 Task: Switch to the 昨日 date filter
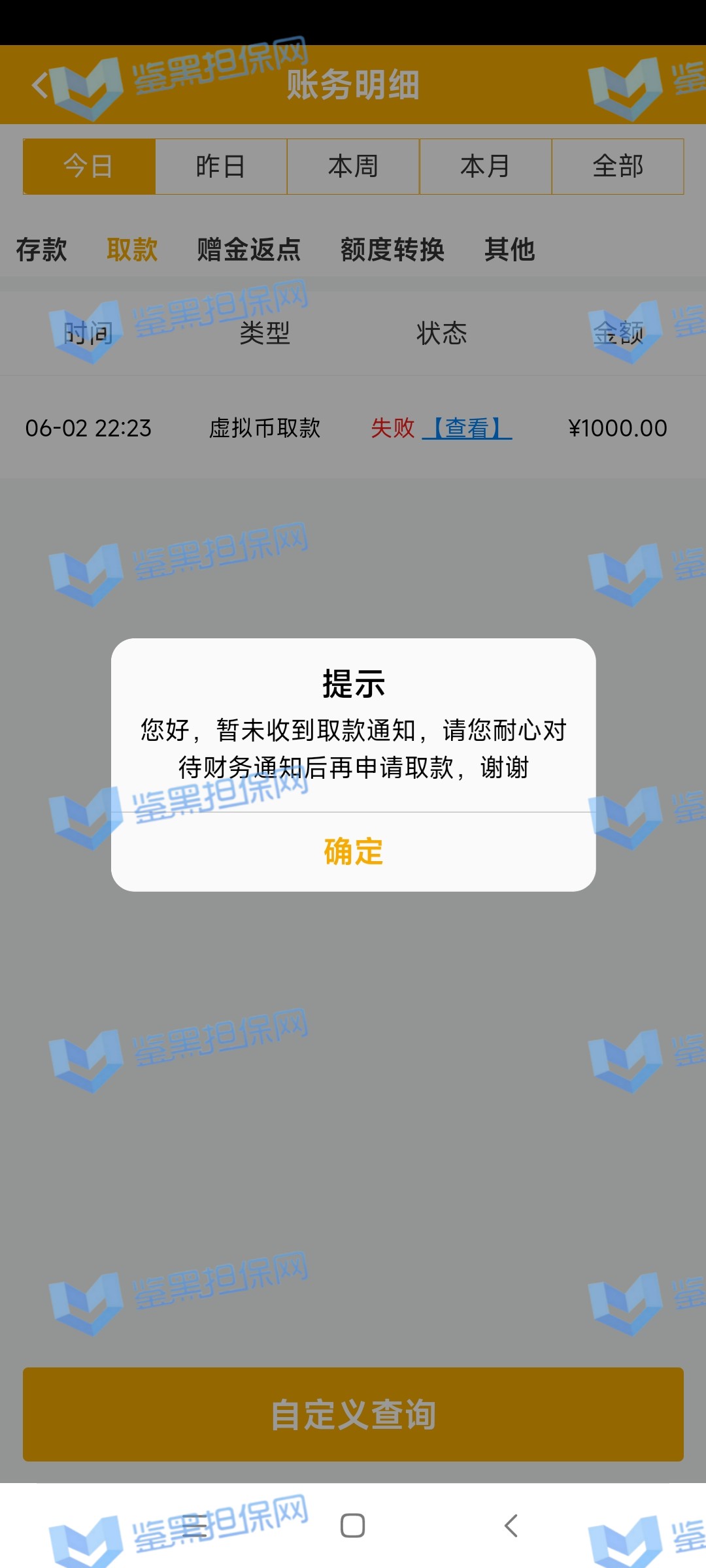221,167
